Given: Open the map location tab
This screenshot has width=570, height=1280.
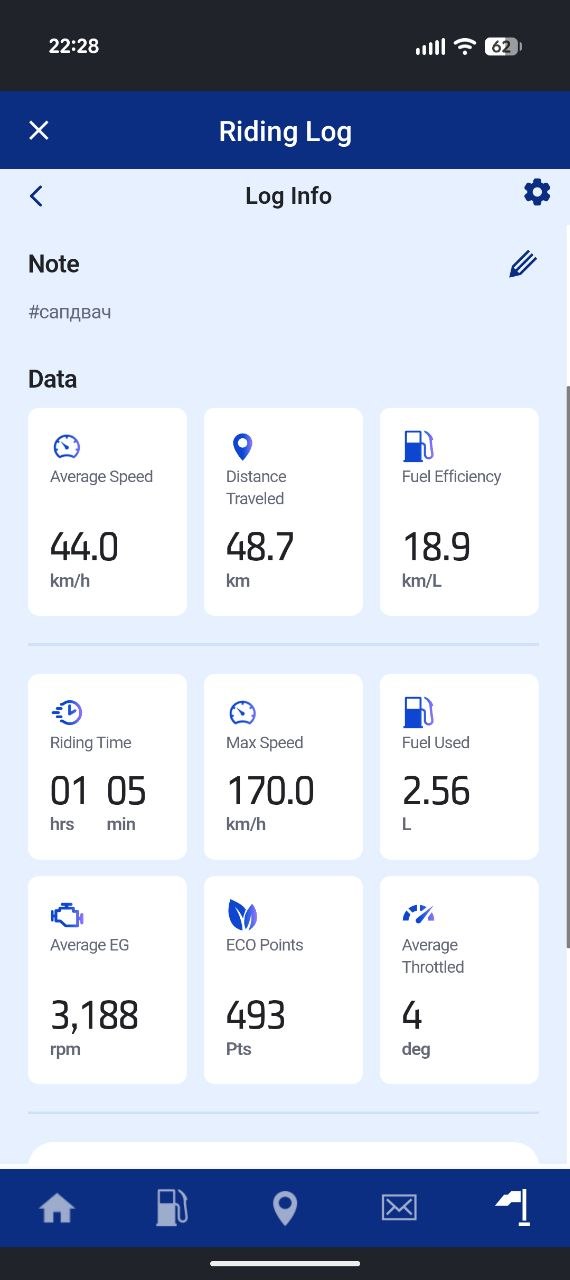Looking at the screenshot, I should click(x=285, y=1208).
